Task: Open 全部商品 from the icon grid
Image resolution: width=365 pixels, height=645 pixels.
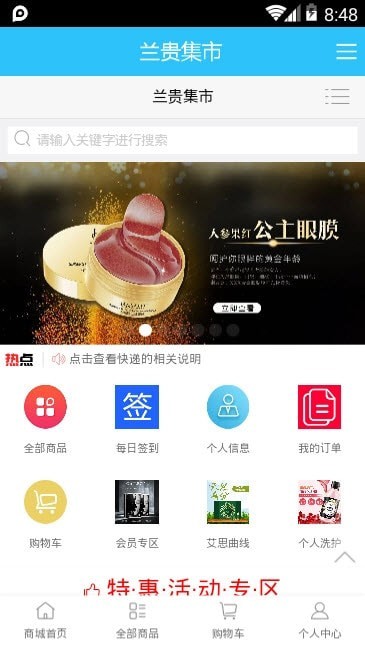Action: click(45, 420)
